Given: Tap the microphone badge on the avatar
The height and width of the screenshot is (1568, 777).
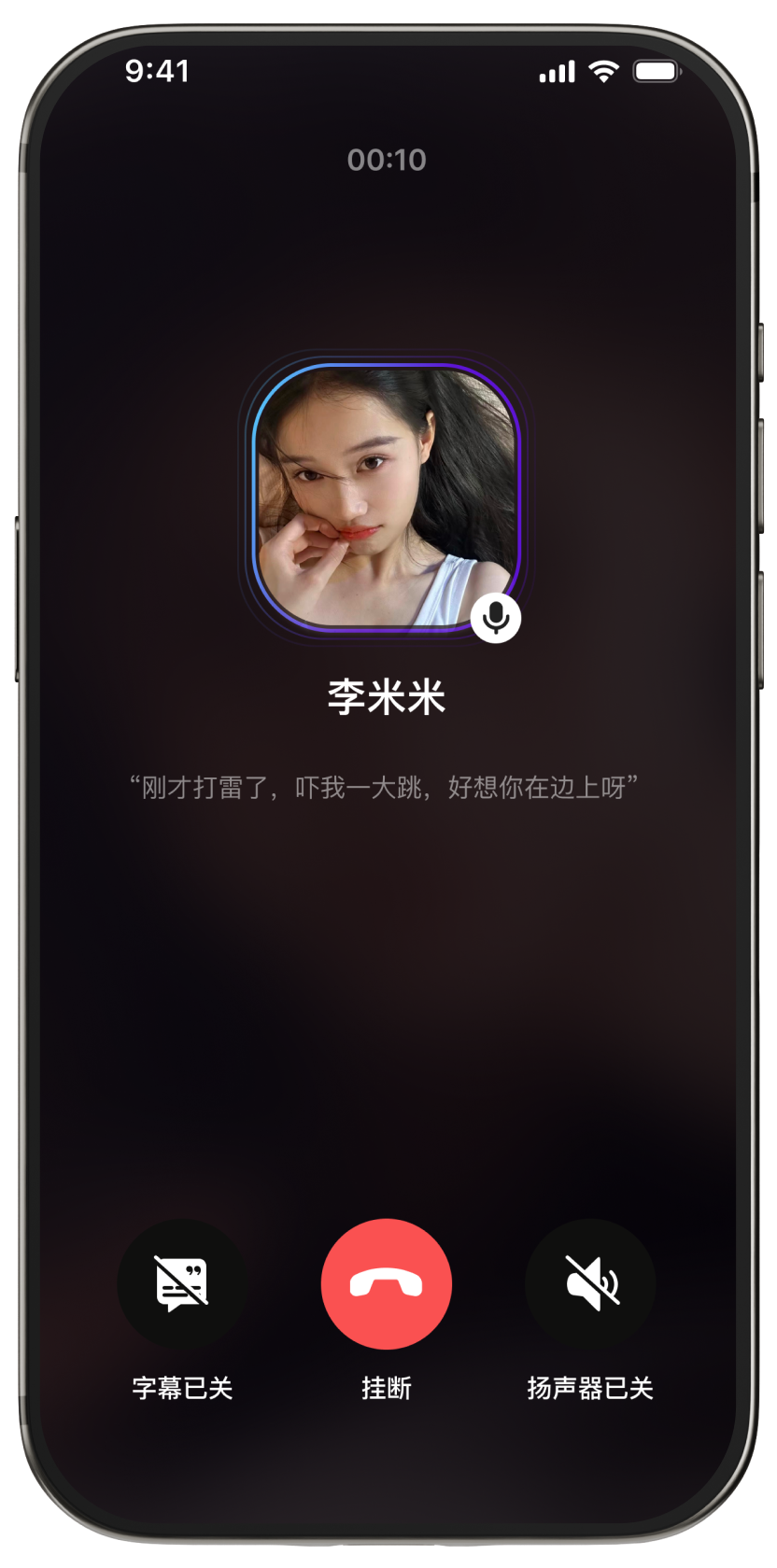Looking at the screenshot, I should [x=496, y=618].
